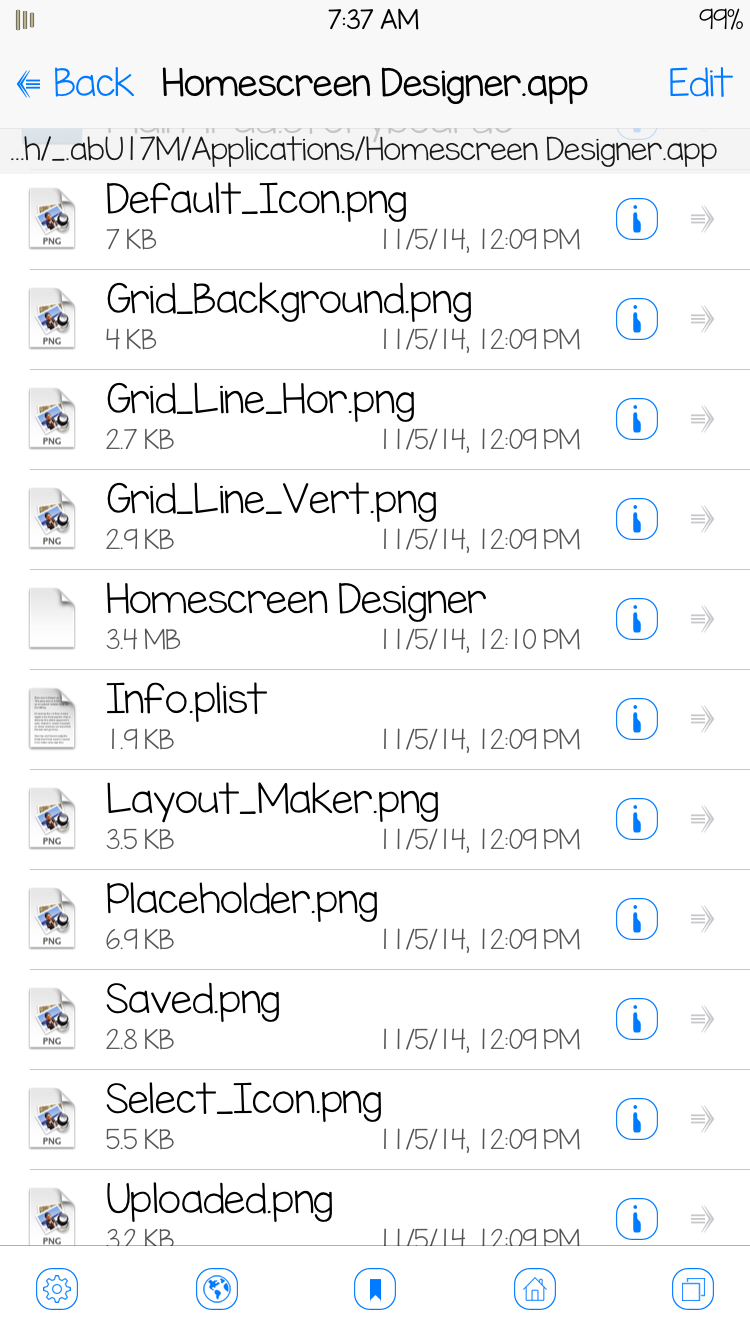Open the globe web browser icon
The height and width of the screenshot is (1334, 750).
pos(216,1289)
